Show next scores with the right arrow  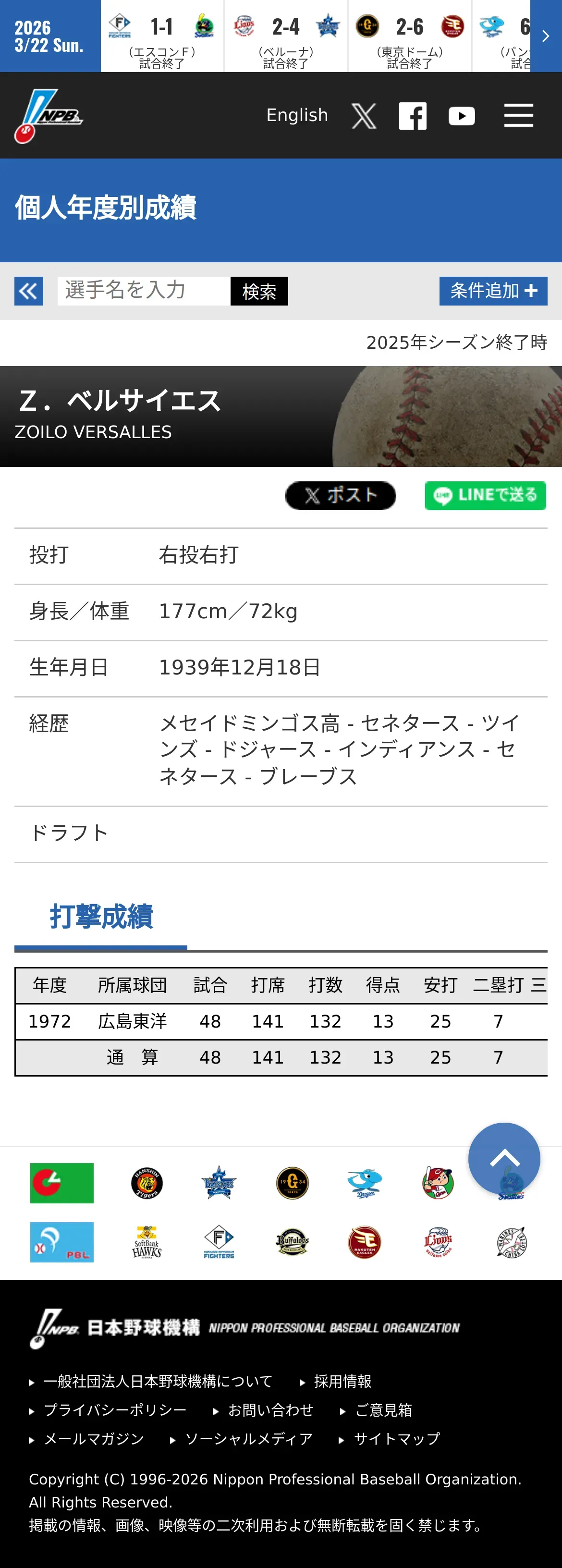pyautogui.click(x=546, y=36)
